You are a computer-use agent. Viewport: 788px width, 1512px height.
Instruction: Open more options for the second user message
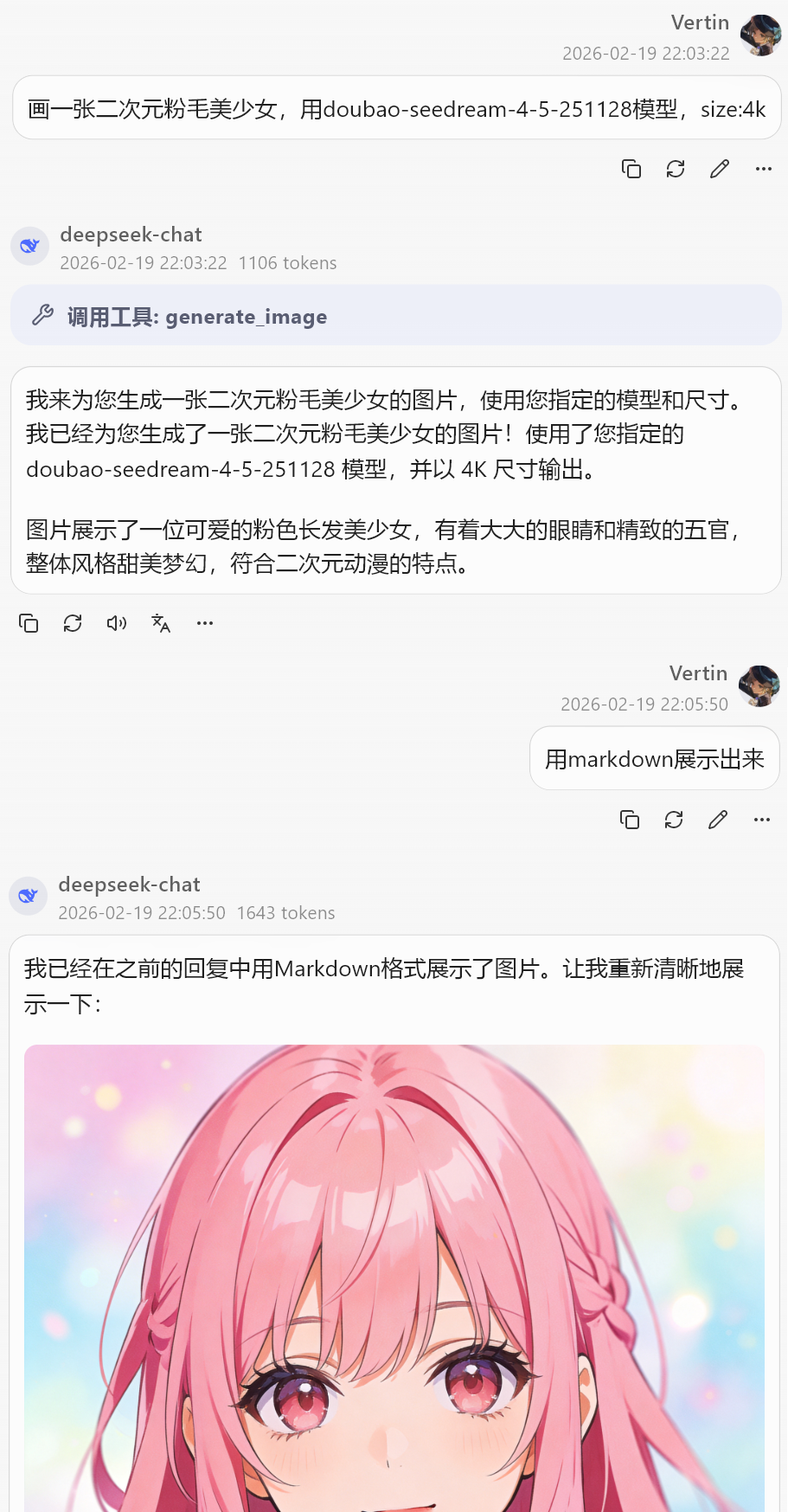click(761, 820)
